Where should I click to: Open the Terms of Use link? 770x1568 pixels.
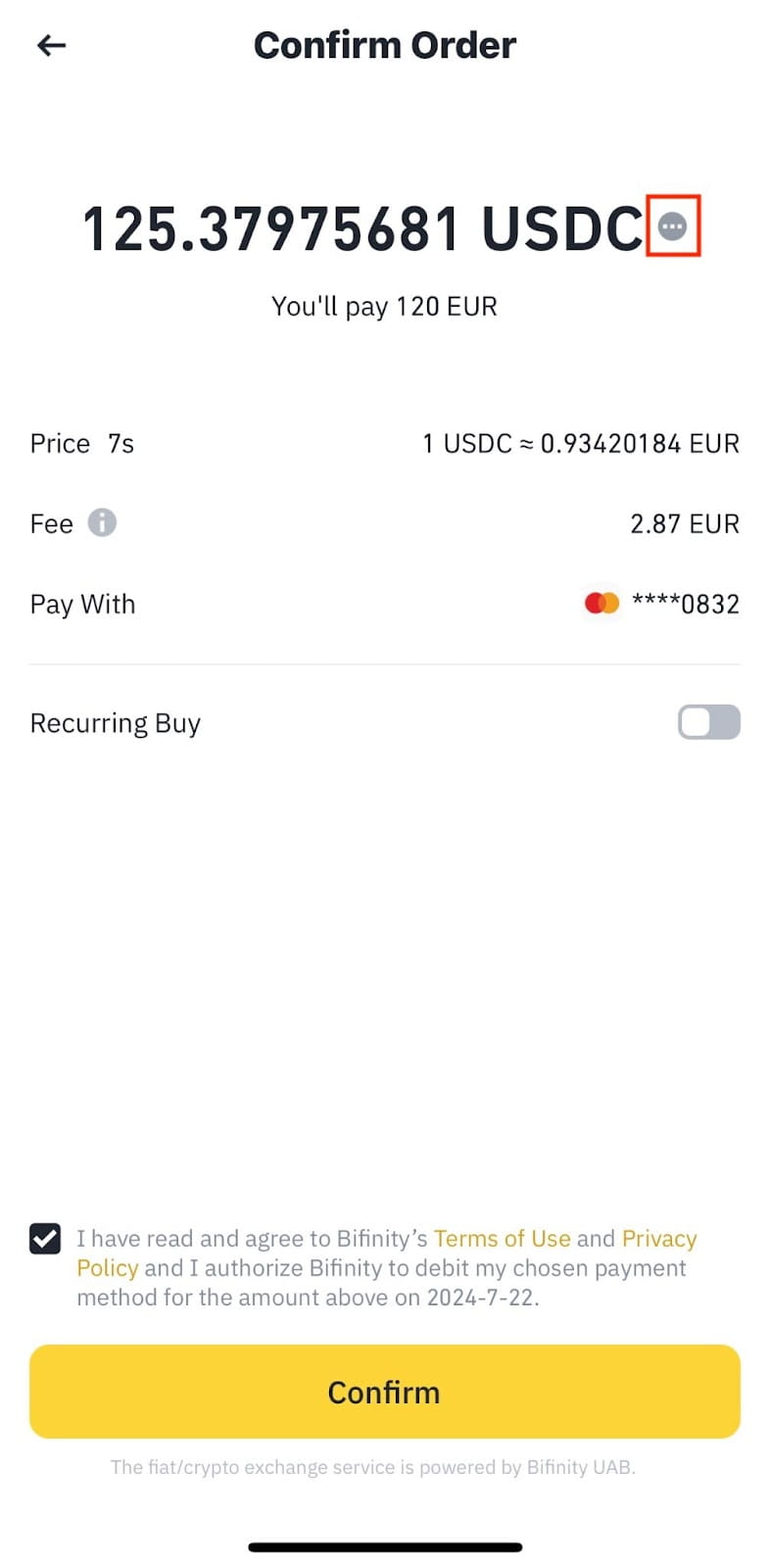(502, 1239)
